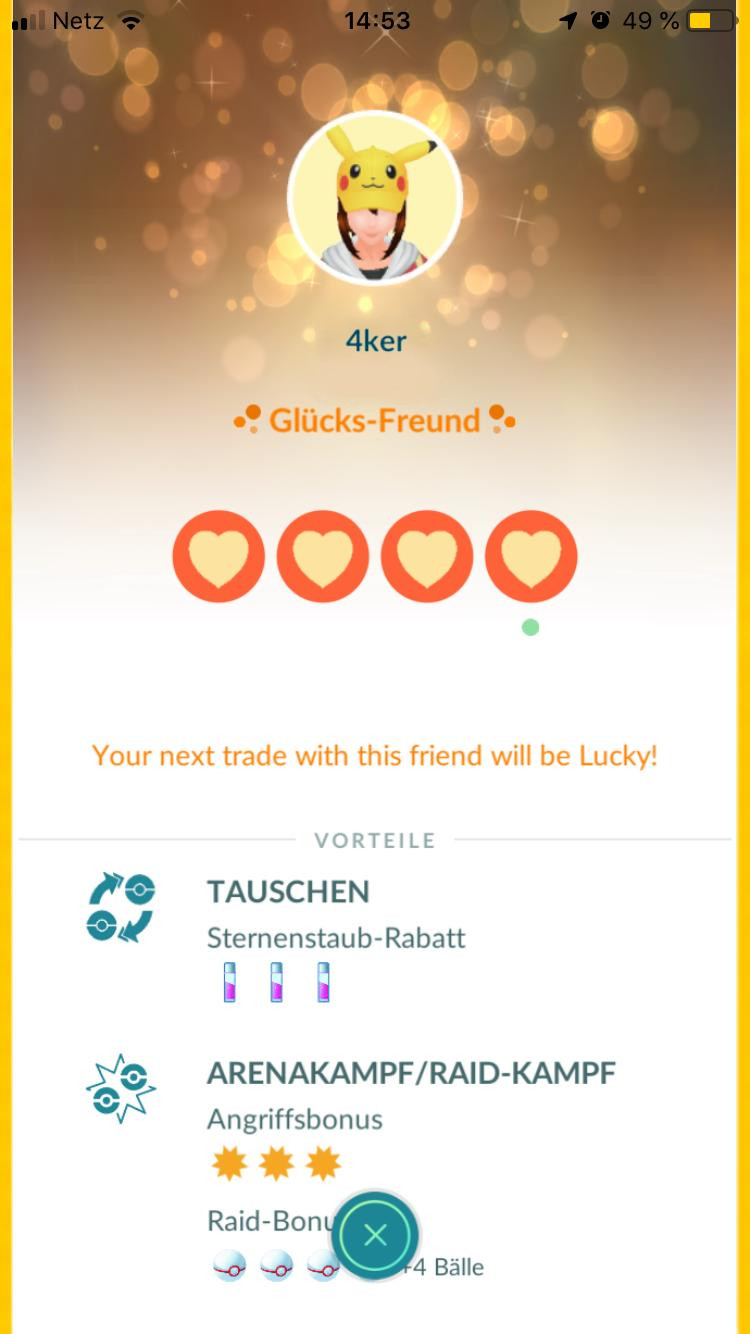The height and width of the screenshot is (1334, 750).
Task: Tap the first friendship heart
Action: click(x=218, y=557)
